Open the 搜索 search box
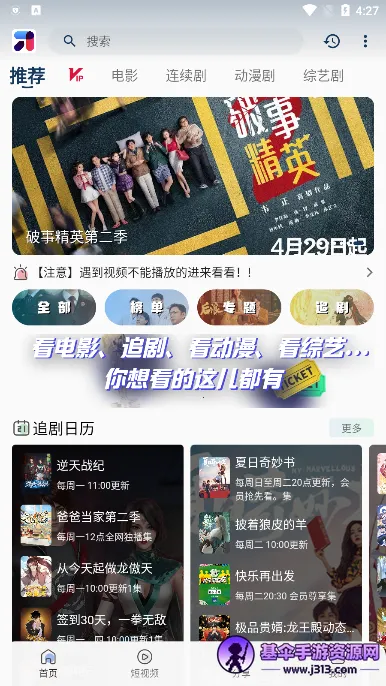The width and height of the screenshot is (386, 686). [x=176, y=41]
